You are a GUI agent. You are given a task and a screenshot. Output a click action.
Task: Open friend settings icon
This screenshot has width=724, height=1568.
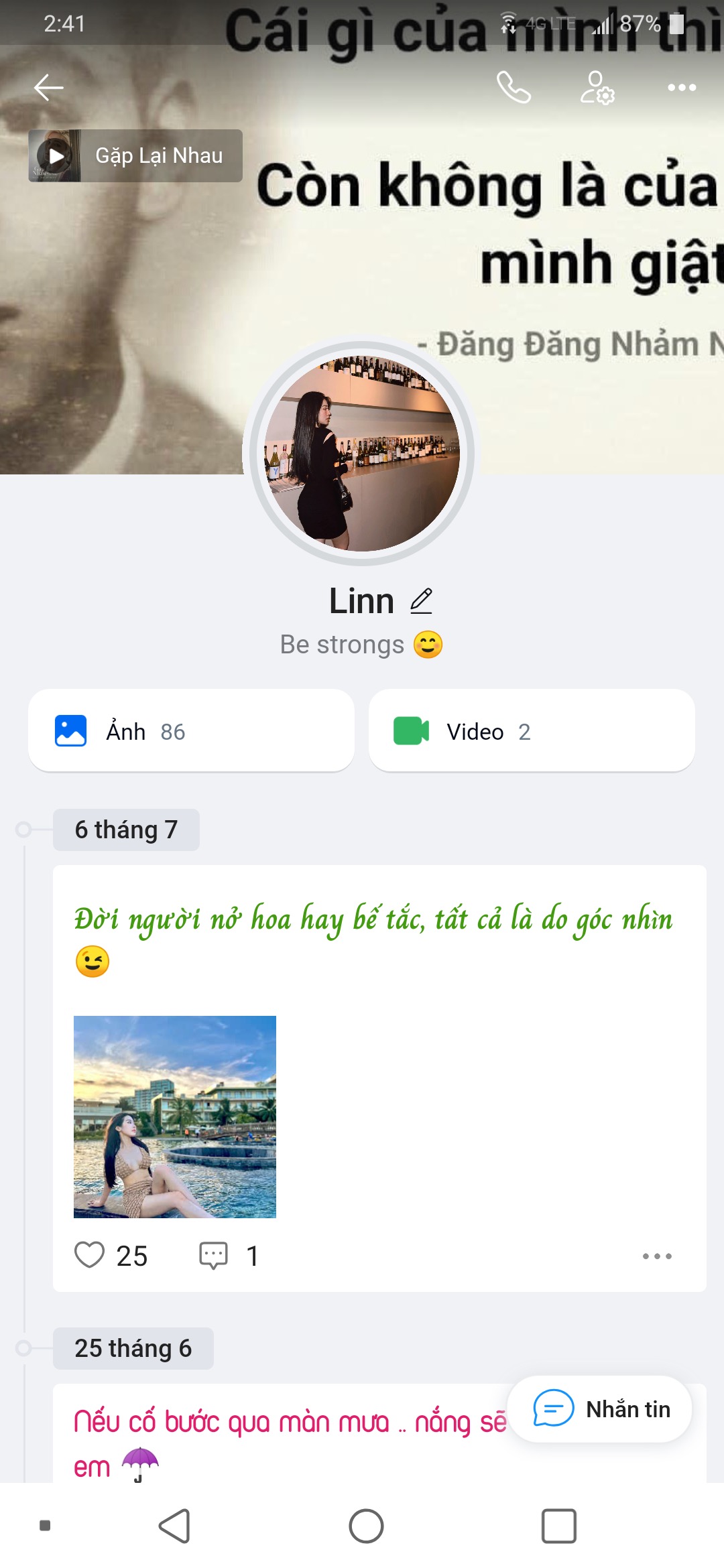(597, 88)
